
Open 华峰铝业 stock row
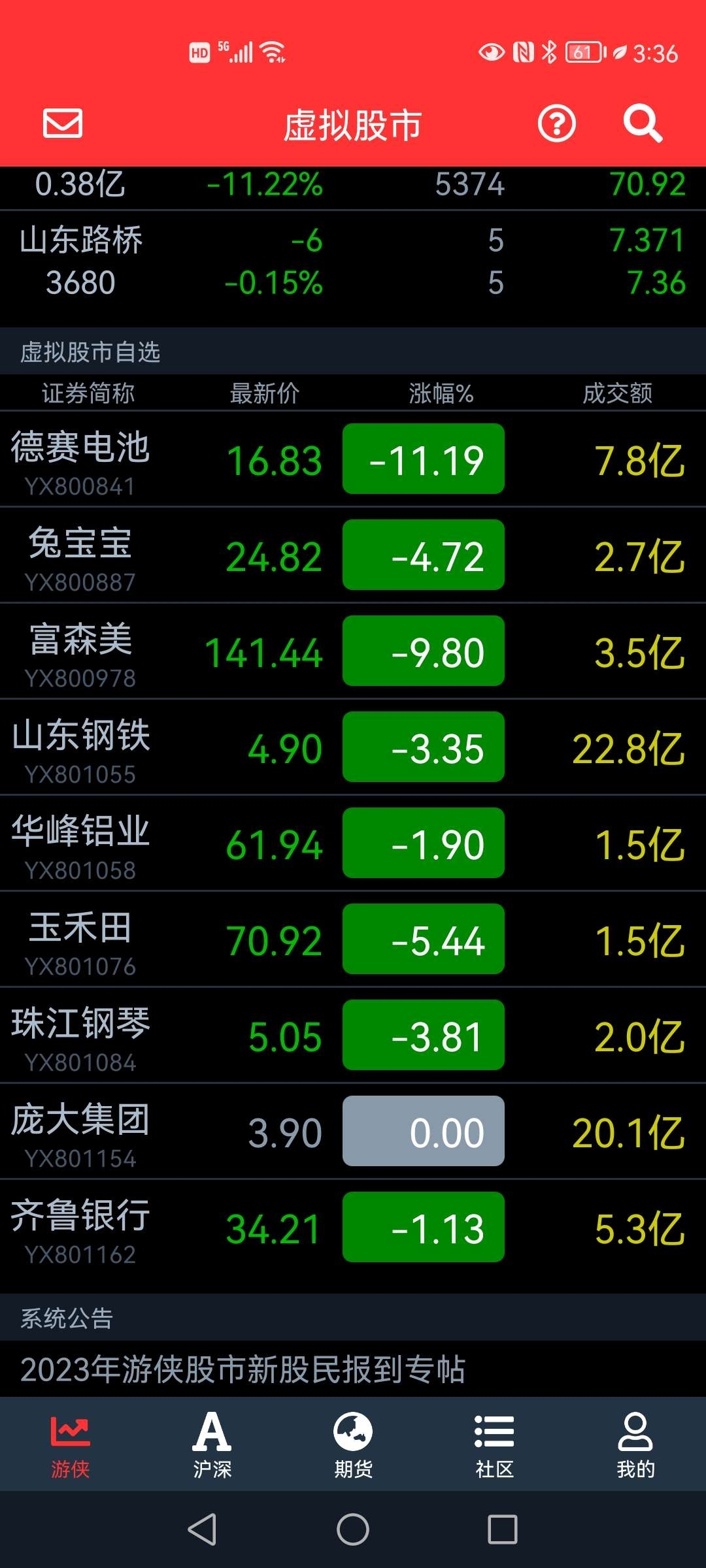coord(353,843)
